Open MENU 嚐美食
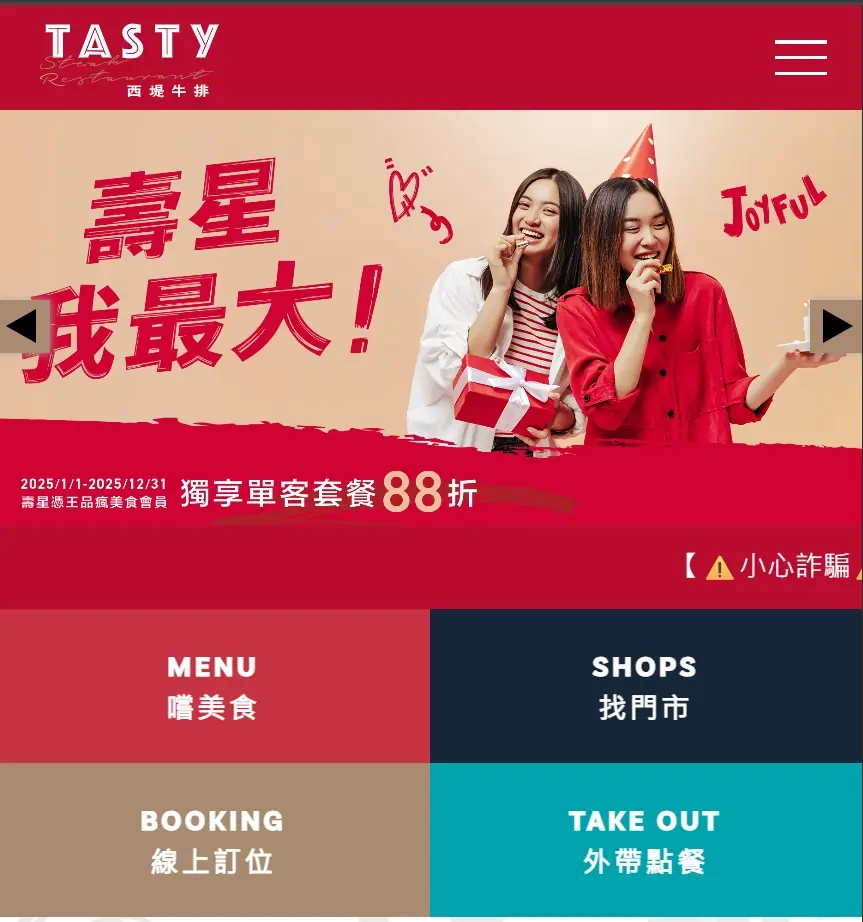Screen dimensions: 863x922 [x=214, y=686]
